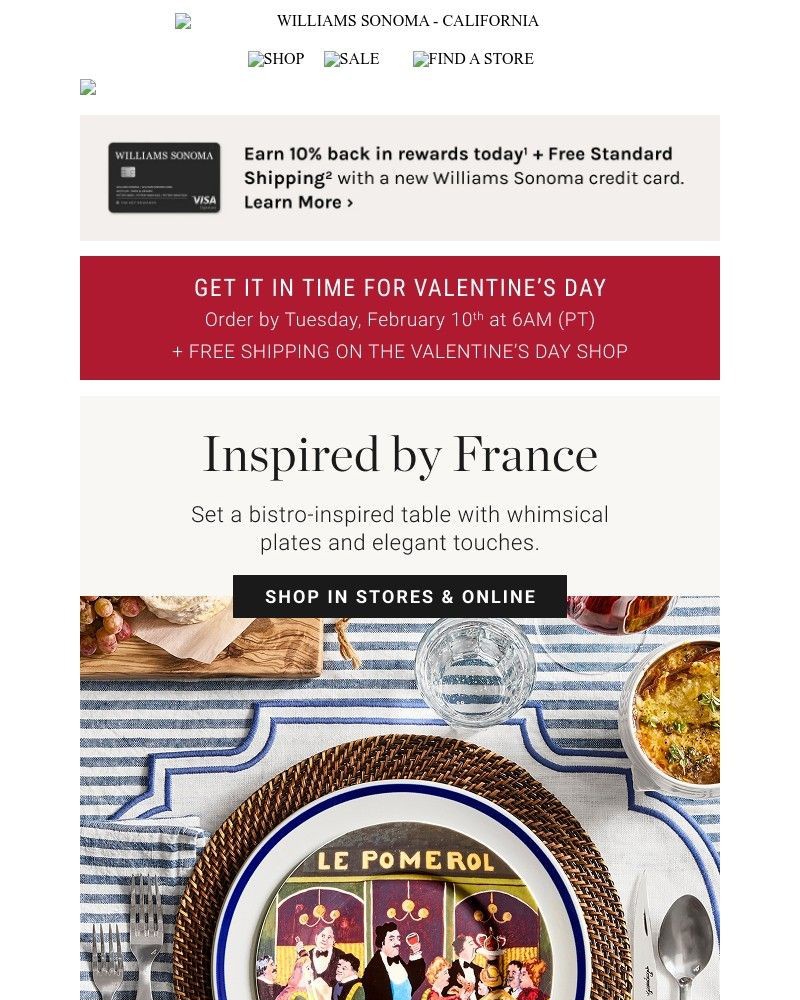Click the broken image icon beside the logo text
Screen dimensions: 800x1000
181,20
